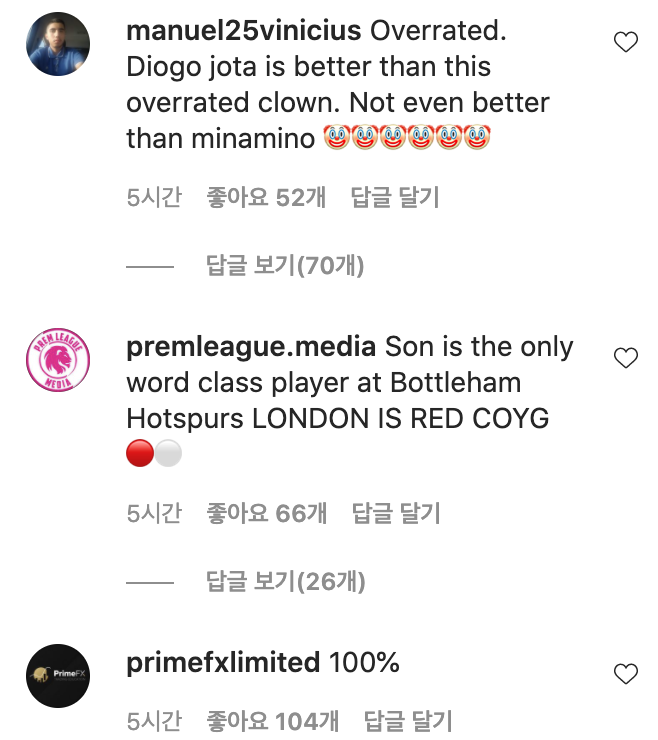
Task: Like primefxlimited's comment
Action: 626,674
